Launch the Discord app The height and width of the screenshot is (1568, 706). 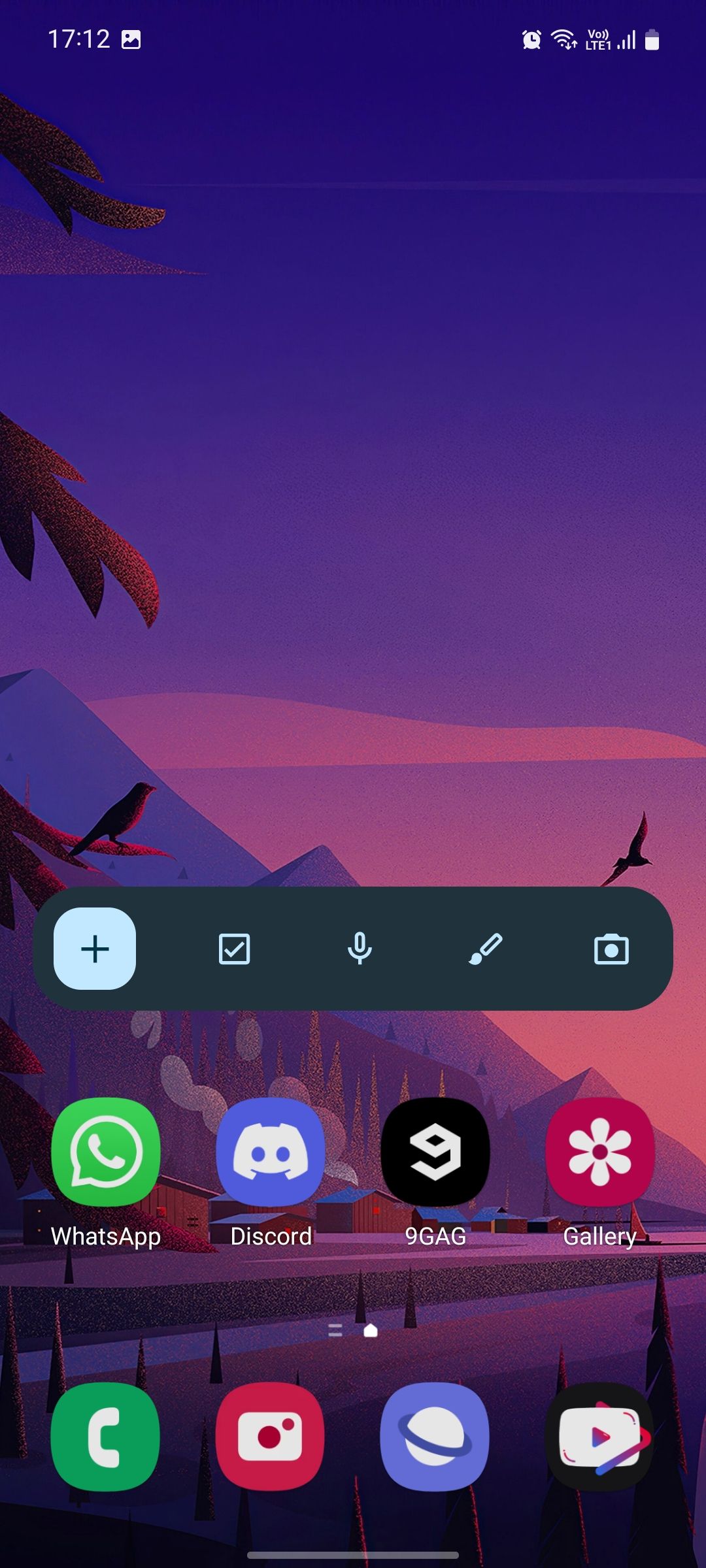coord(271,1152)
